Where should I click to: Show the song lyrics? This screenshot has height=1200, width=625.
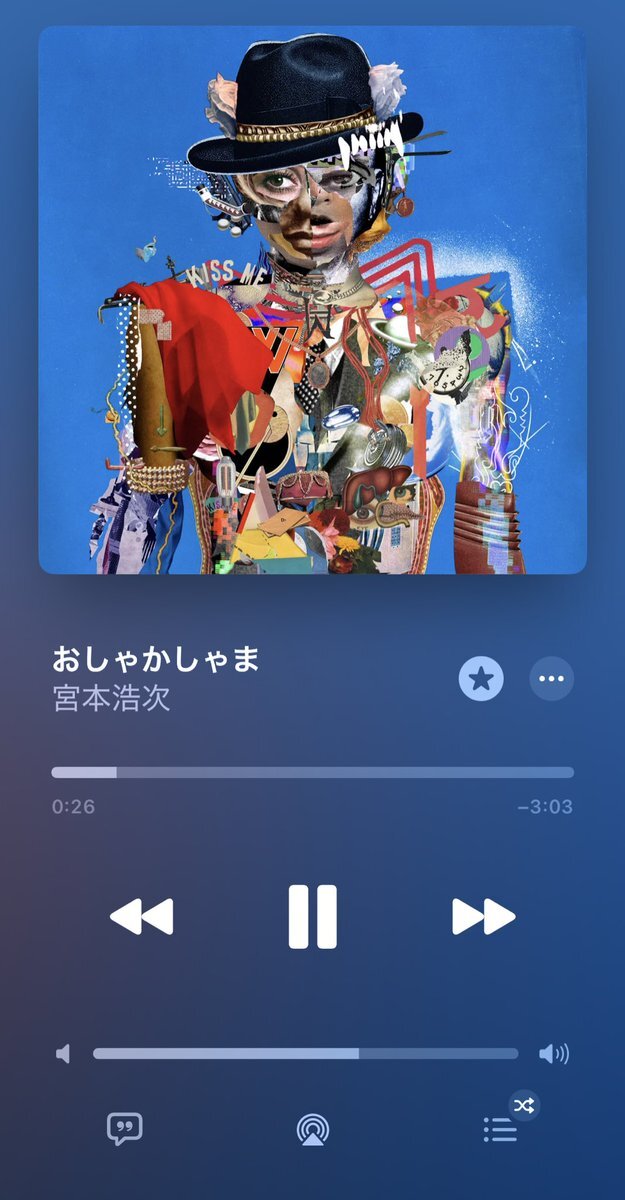125,1130
